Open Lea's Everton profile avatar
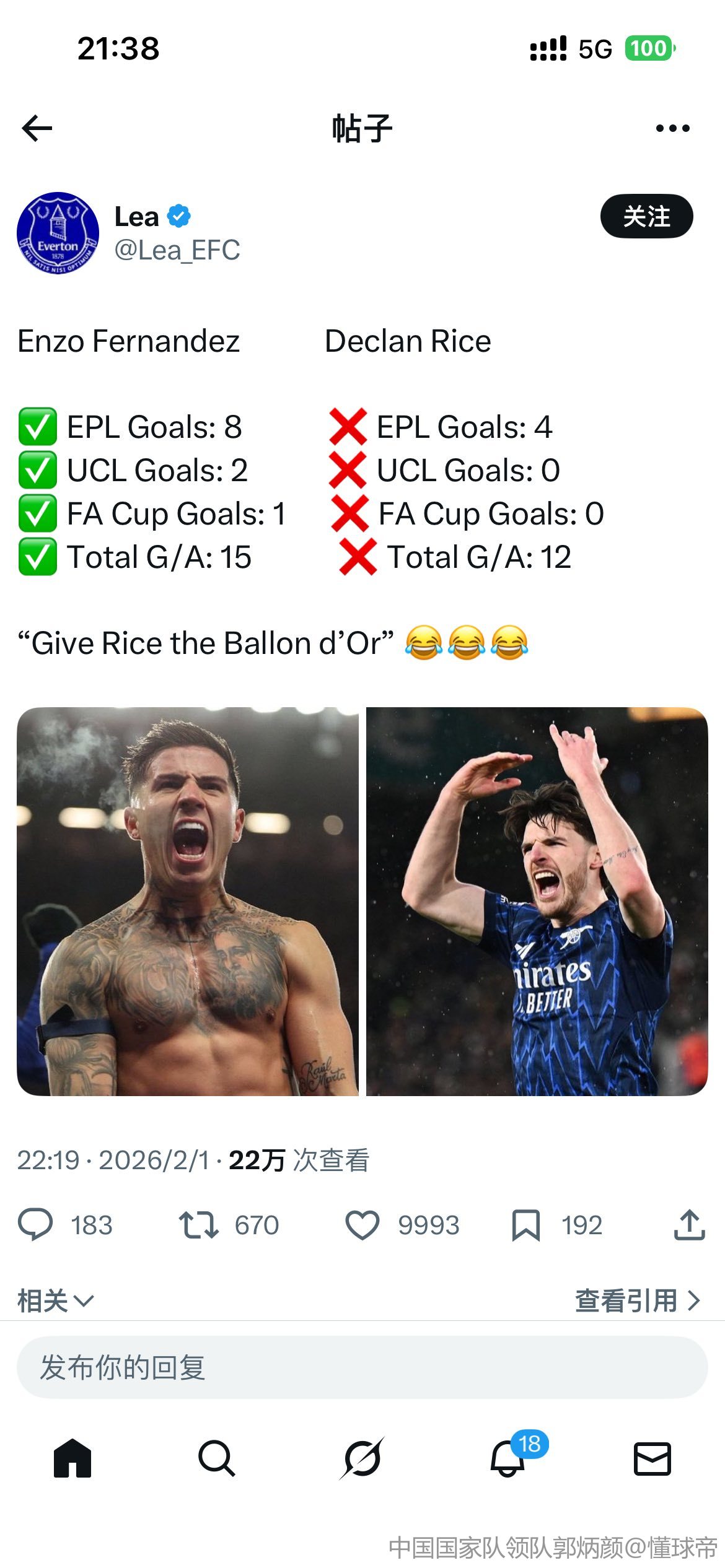The height and width of the screenshot is (1568, 725). pyautogui.click(x=58, y=233)
